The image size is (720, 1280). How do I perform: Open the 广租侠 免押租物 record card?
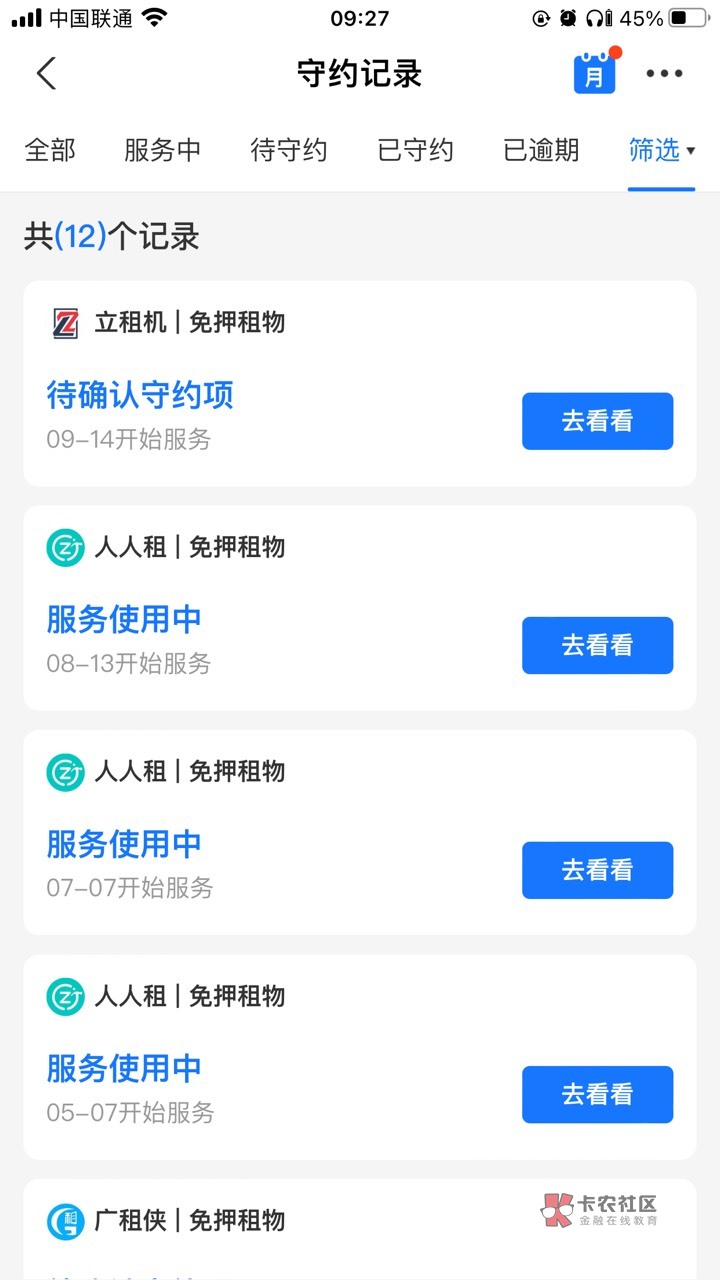coord(360,1229)
